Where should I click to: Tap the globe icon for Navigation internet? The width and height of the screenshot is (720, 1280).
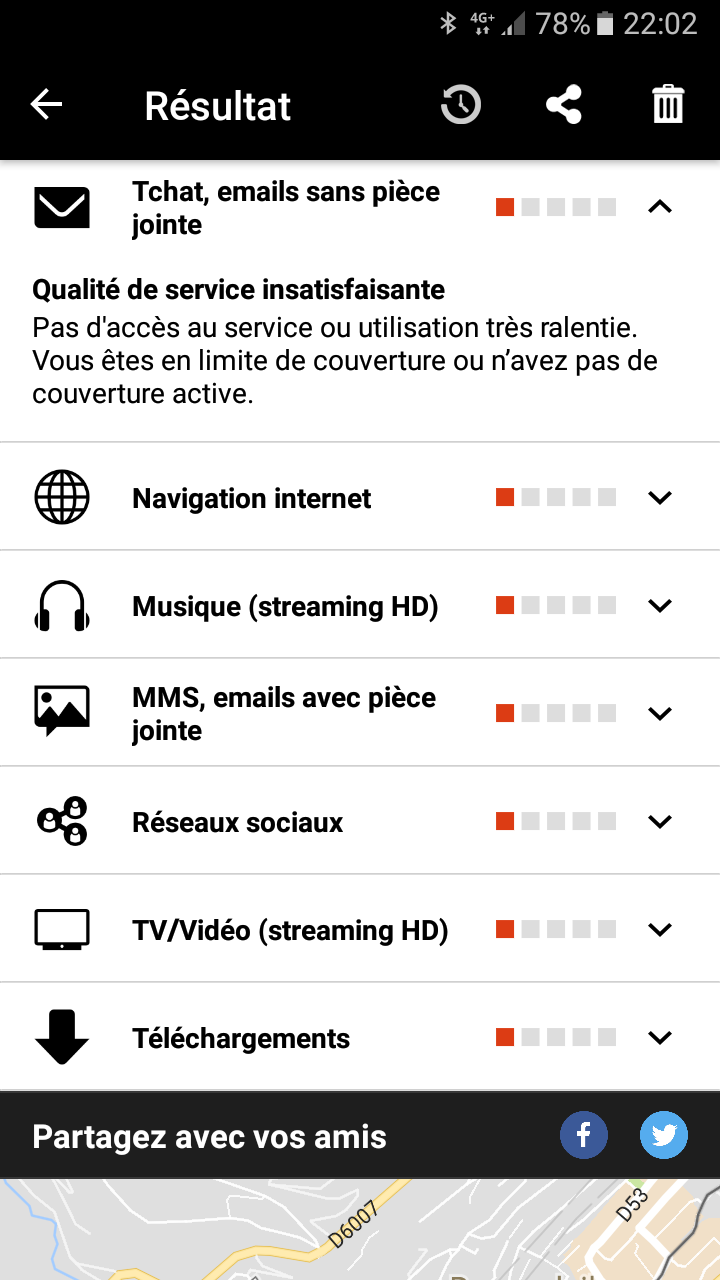[x=62, y=497]
